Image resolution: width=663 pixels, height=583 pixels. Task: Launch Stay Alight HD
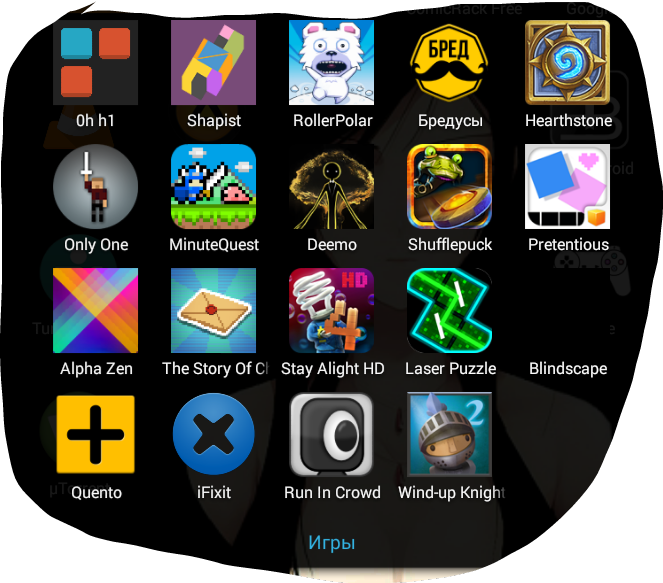[x=332, y=311]
